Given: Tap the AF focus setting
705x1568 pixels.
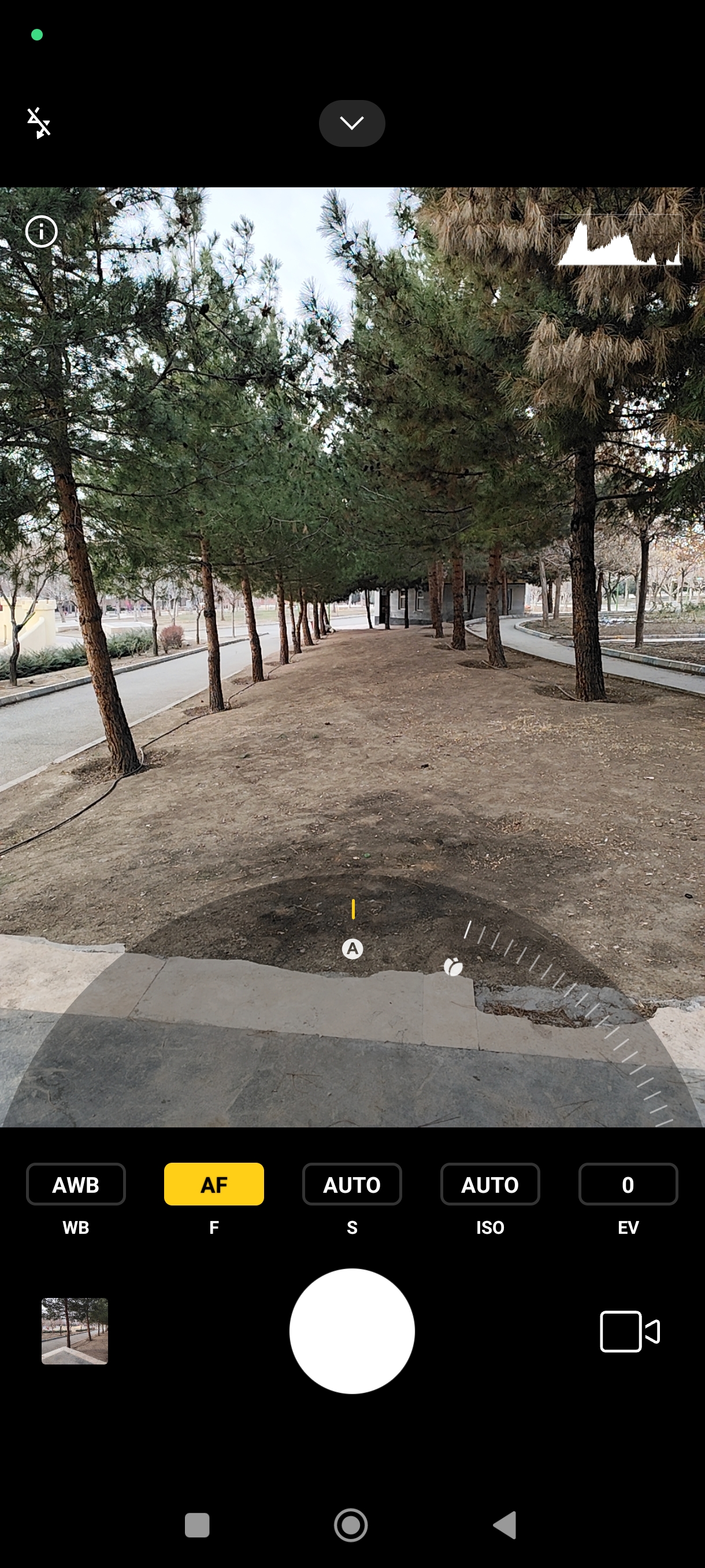Looking at the screenshot, I should [213, 1185].
